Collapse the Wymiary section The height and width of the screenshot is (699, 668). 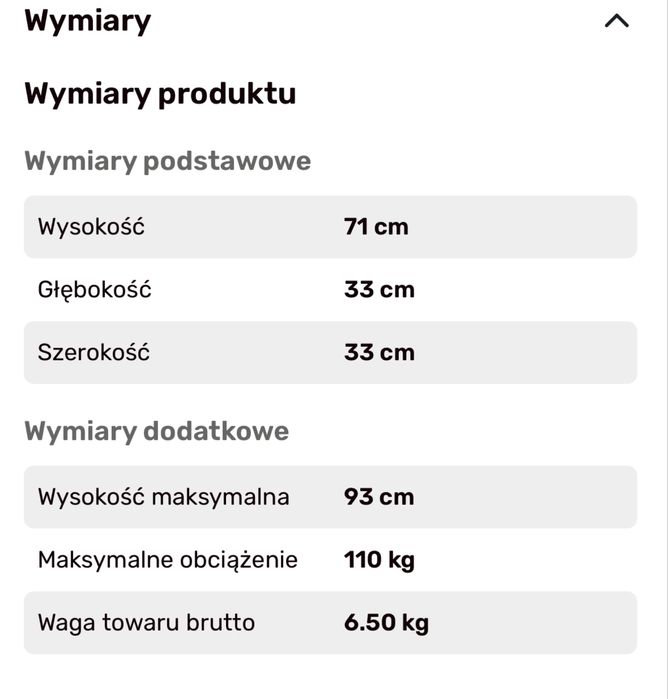click(617, 21)
